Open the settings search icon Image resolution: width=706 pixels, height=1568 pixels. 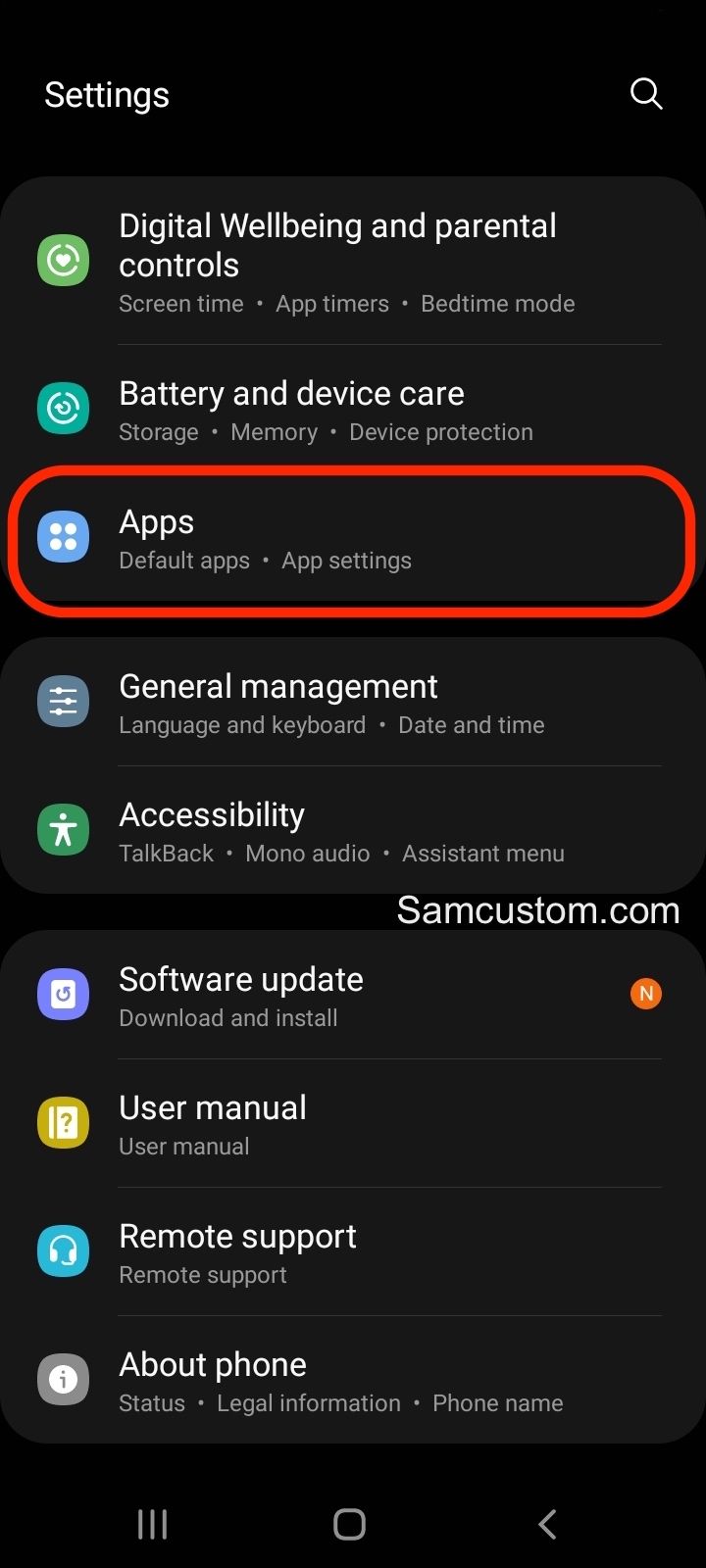tap(645, 94)
